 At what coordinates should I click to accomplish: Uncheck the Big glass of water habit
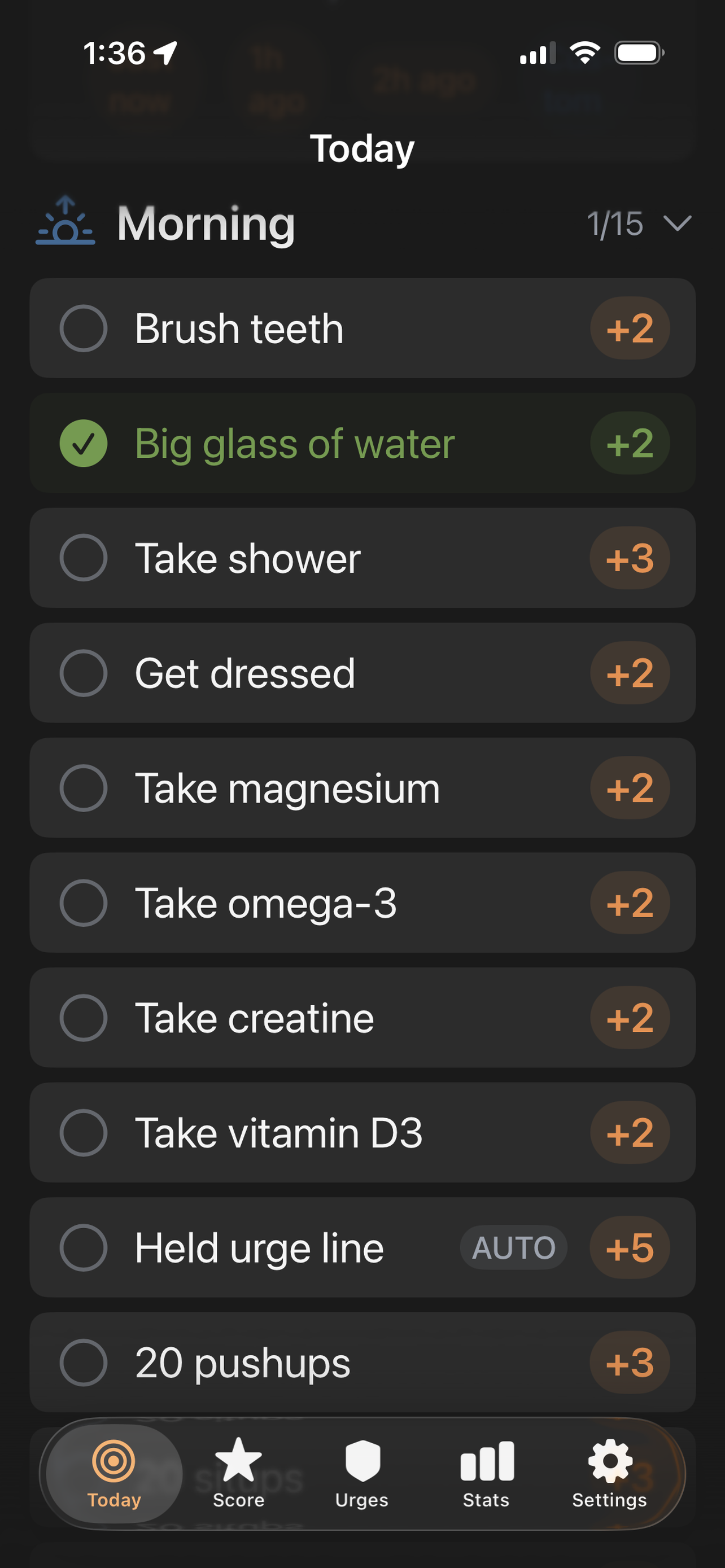(84, 443)
